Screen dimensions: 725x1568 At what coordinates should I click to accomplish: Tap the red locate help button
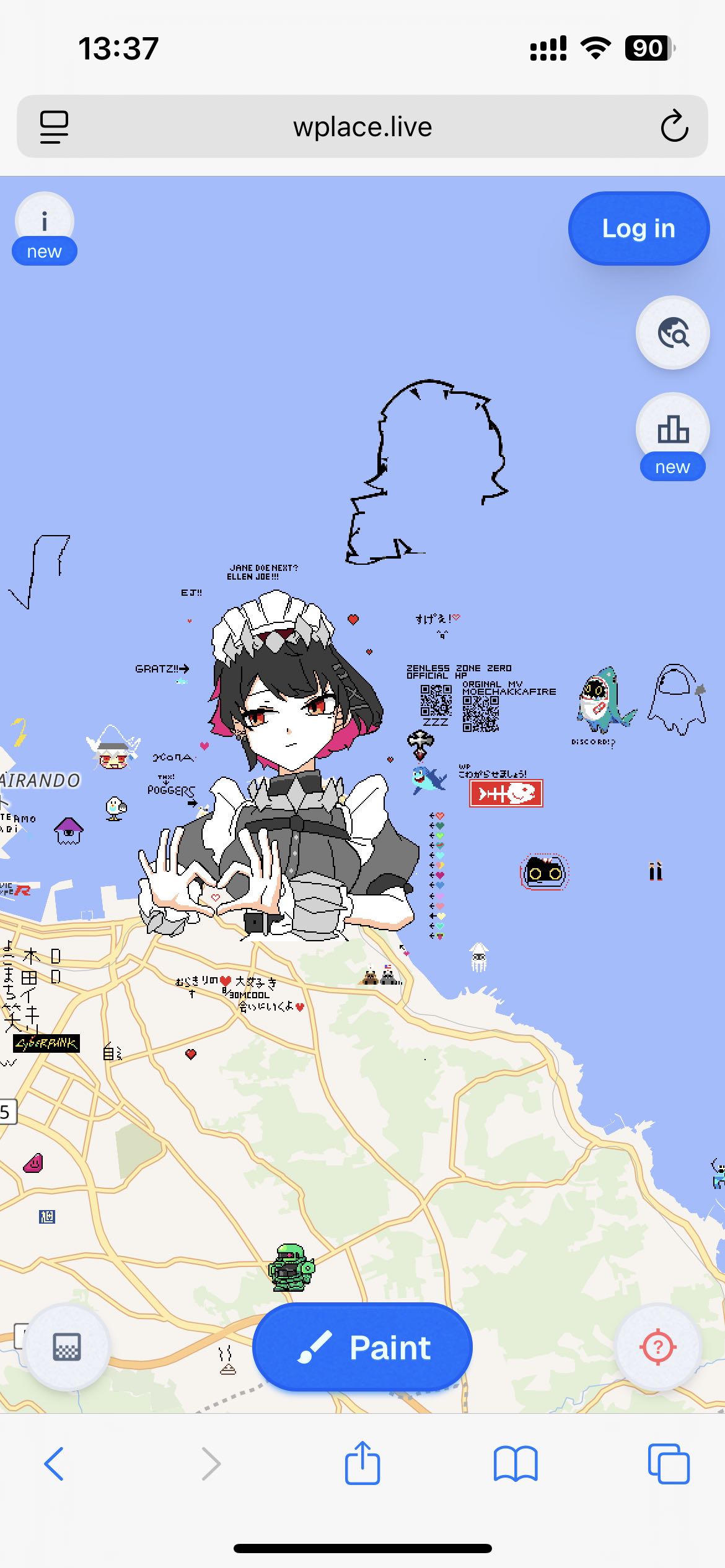(658, 1347)
